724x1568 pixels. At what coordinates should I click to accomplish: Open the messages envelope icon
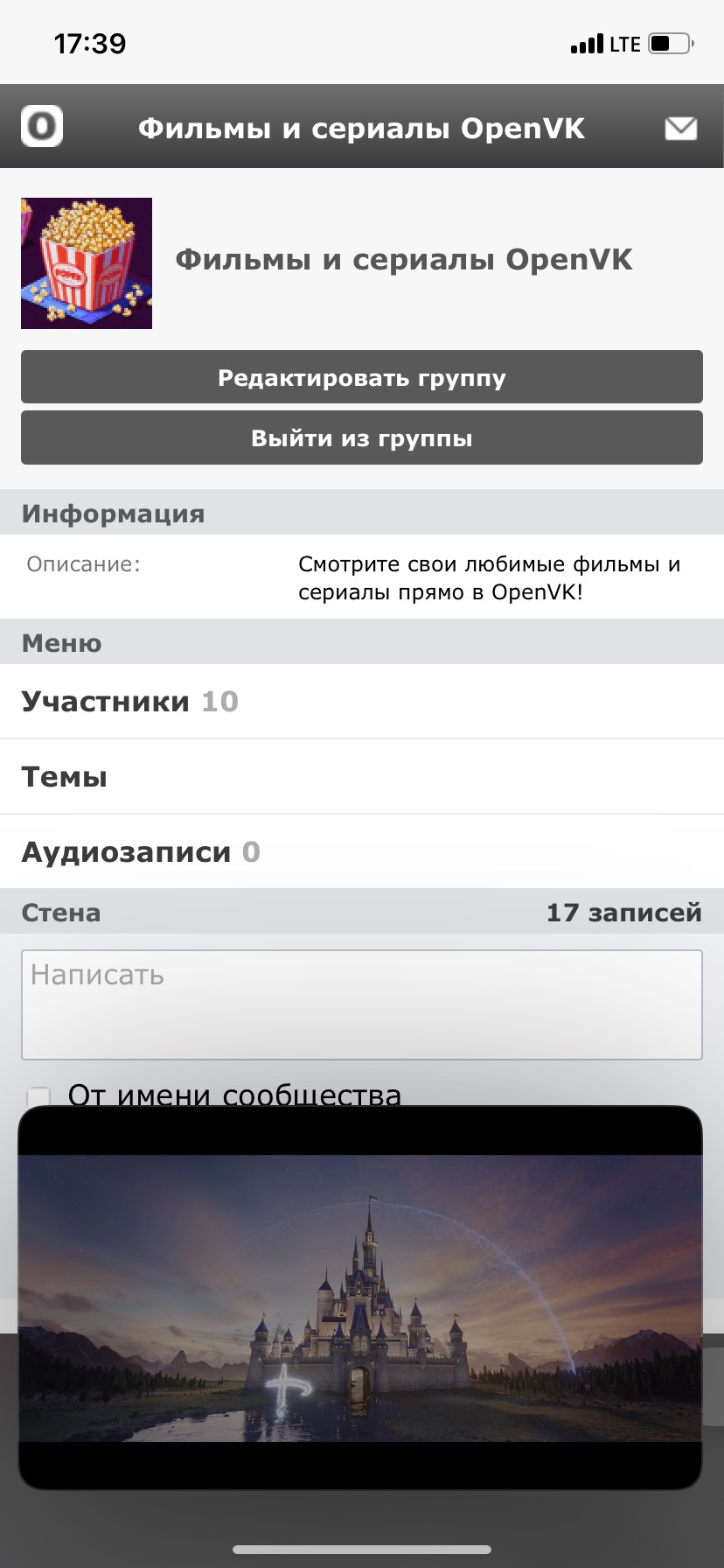click(680, 129)
